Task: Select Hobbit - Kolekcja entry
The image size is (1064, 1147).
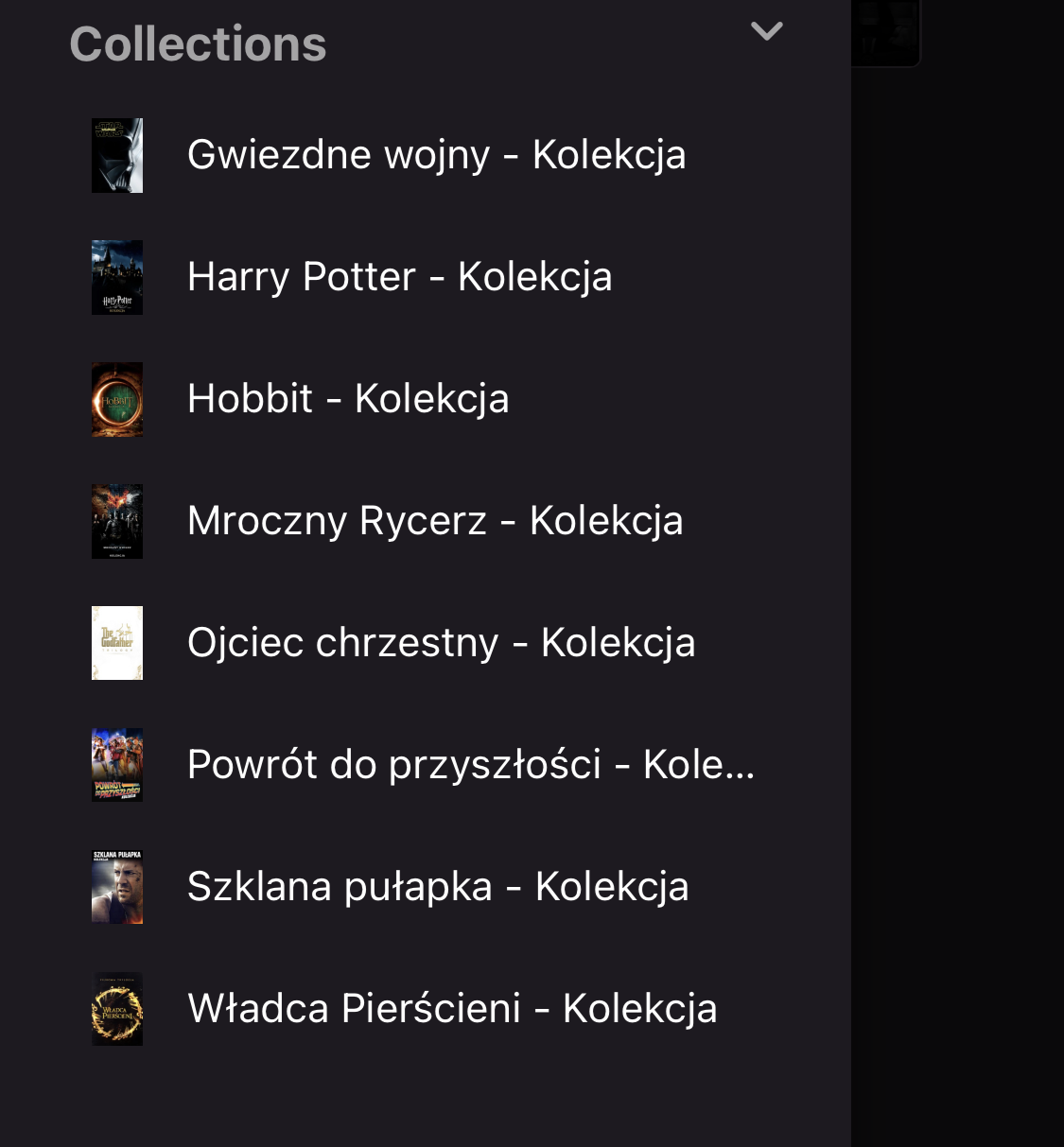Action: 347,399
